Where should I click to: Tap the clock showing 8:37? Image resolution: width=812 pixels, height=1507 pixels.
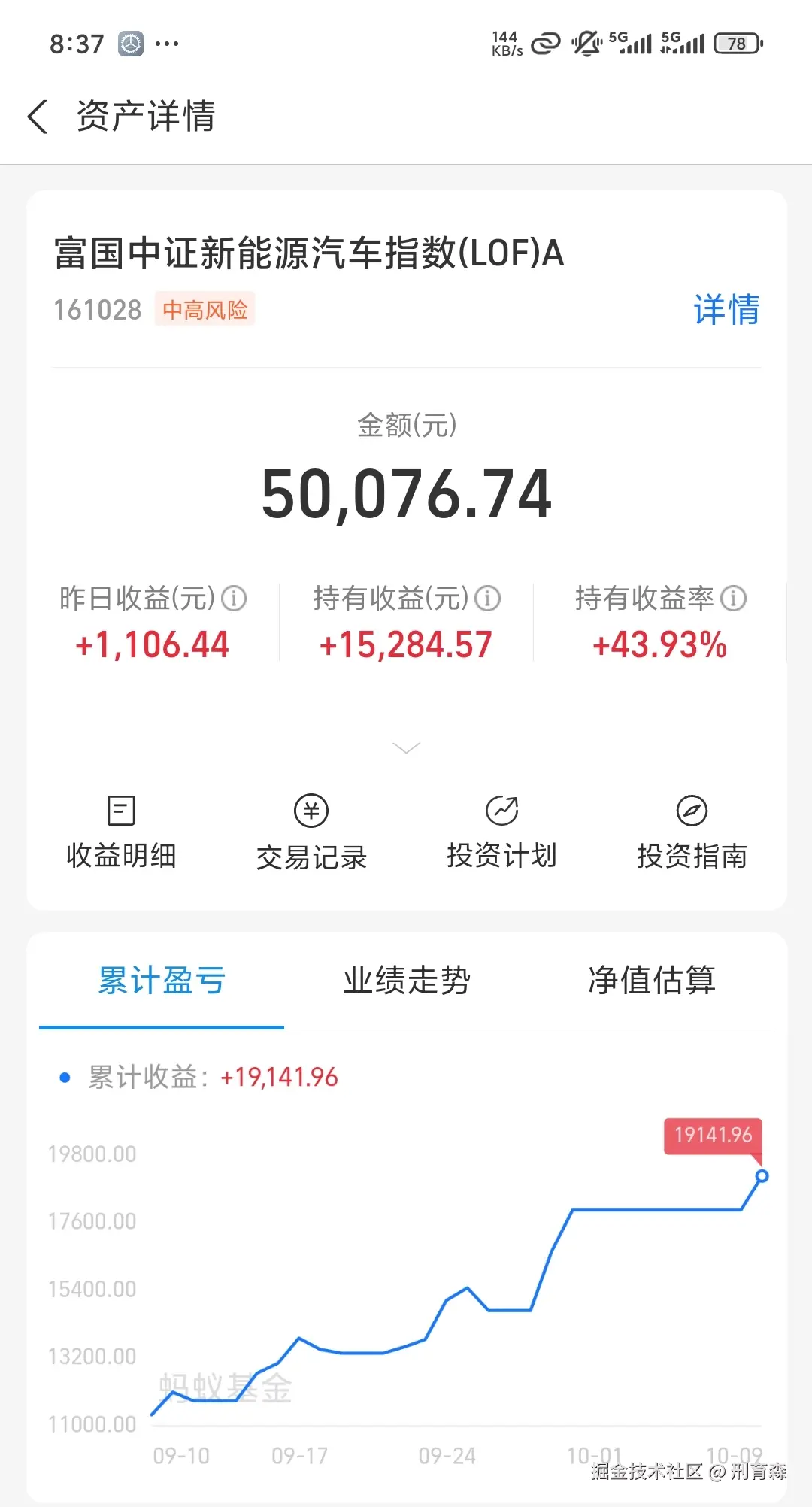(77, 43)
